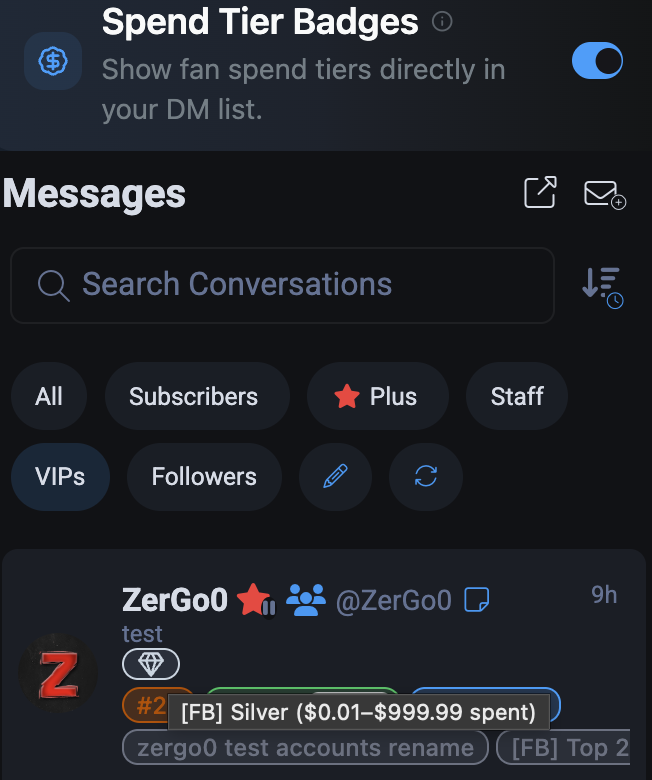The width and height of the screenshot is (652, 780).
Task: Tap the zergo0 test accounts rename tag
Action: point(305,747)
